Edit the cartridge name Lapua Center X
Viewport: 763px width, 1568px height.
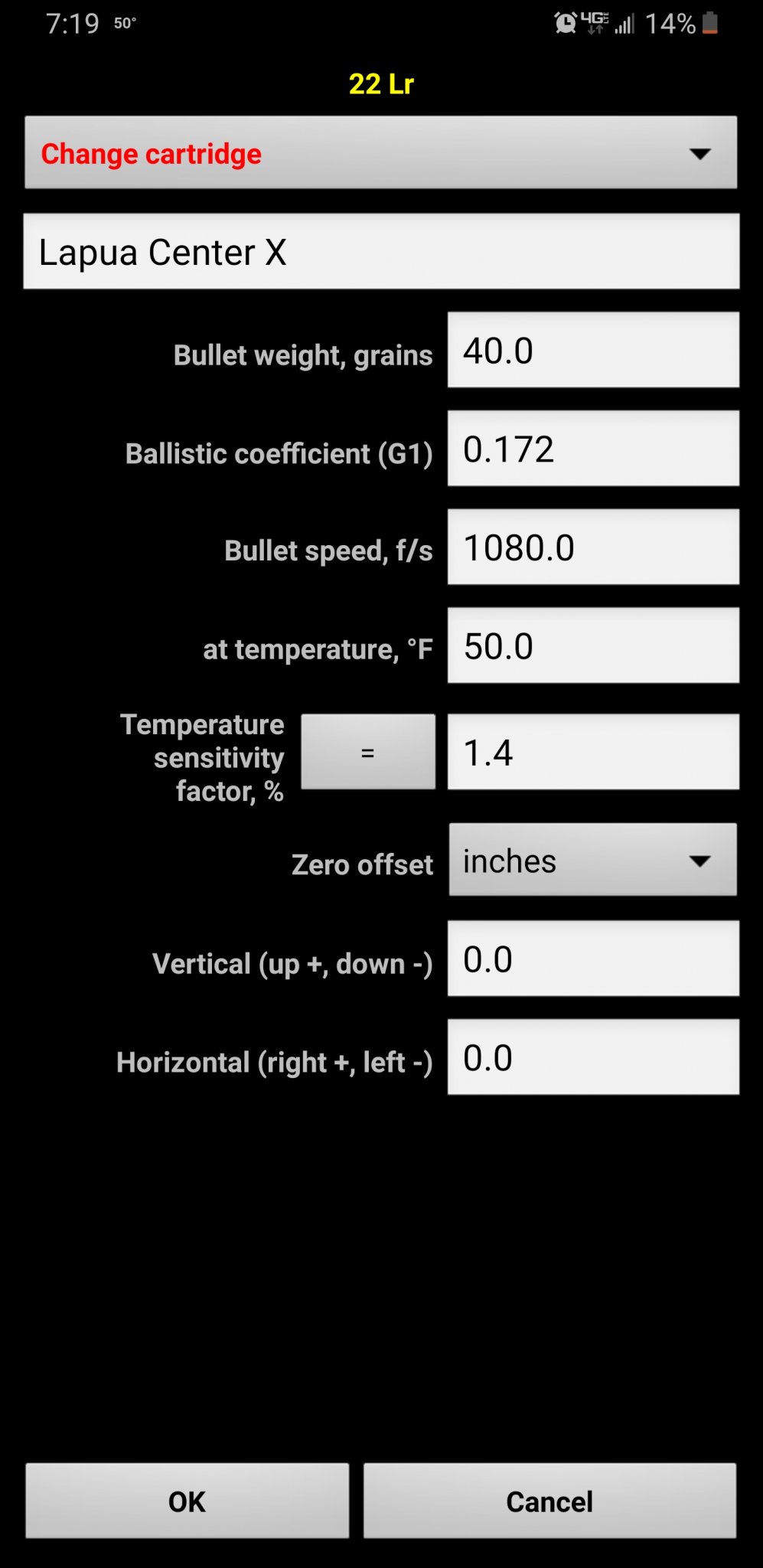(380, 252)
